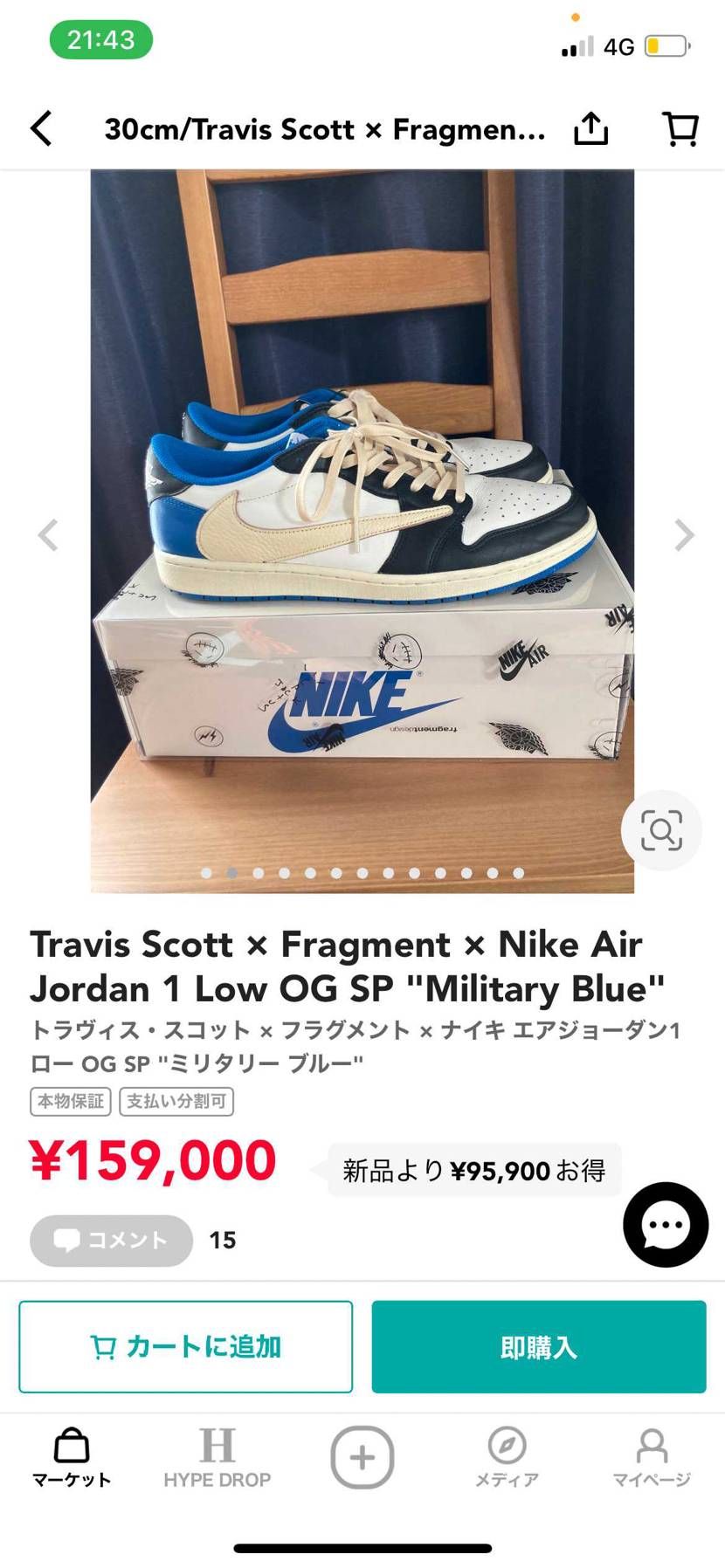Buy now with 即購入 button
Image resolution: width=725 pixels, height=1568 pixels.
point(538,1346)
